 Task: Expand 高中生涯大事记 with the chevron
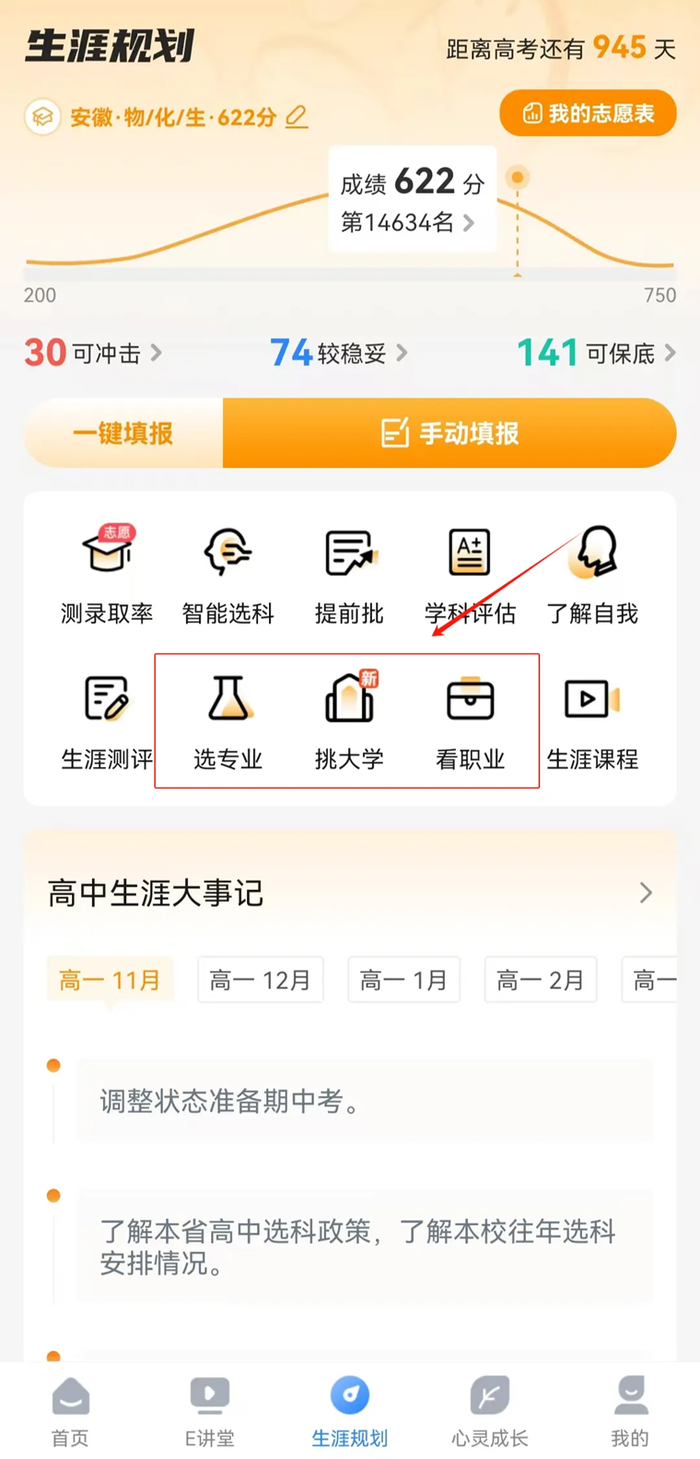(x=646, y=893)
